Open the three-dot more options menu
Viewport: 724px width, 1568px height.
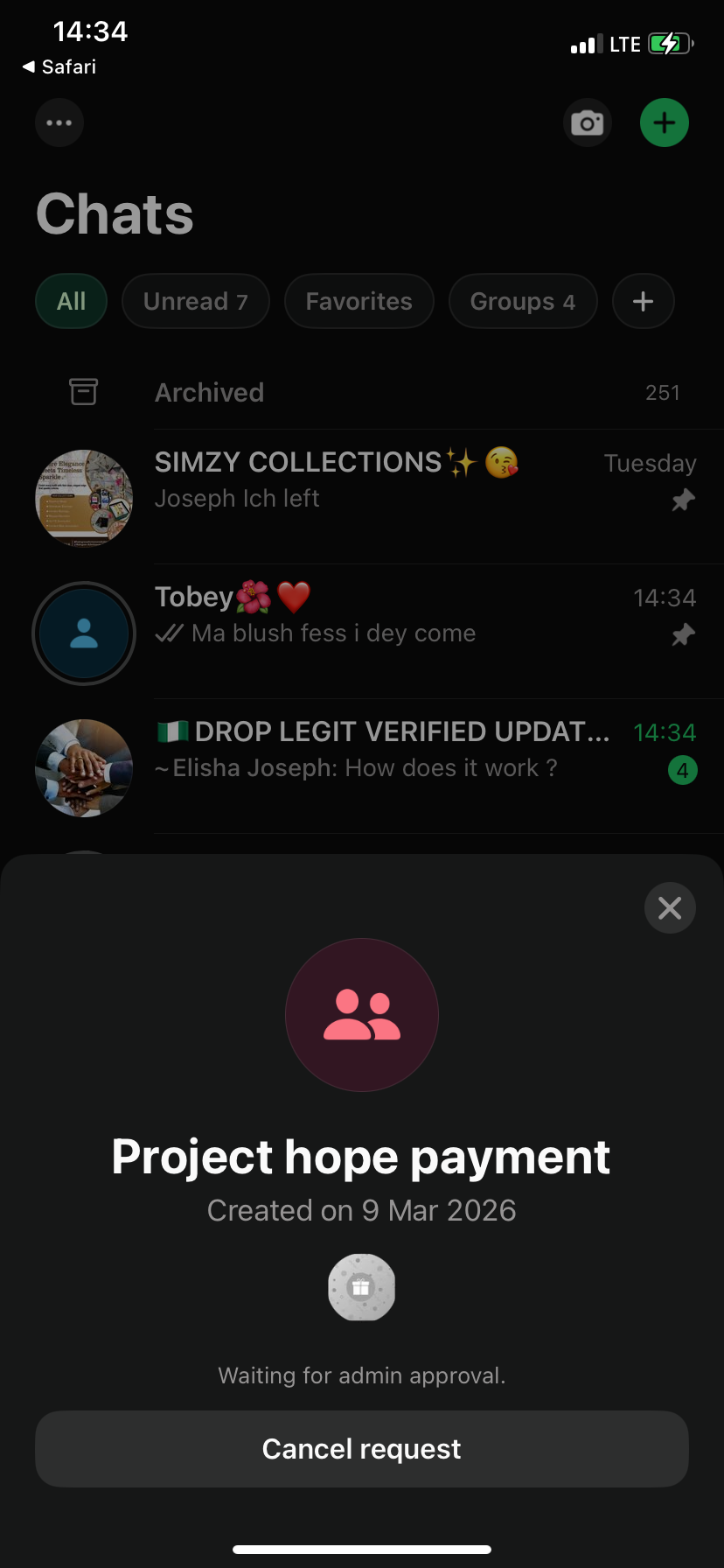pos(59,122)
